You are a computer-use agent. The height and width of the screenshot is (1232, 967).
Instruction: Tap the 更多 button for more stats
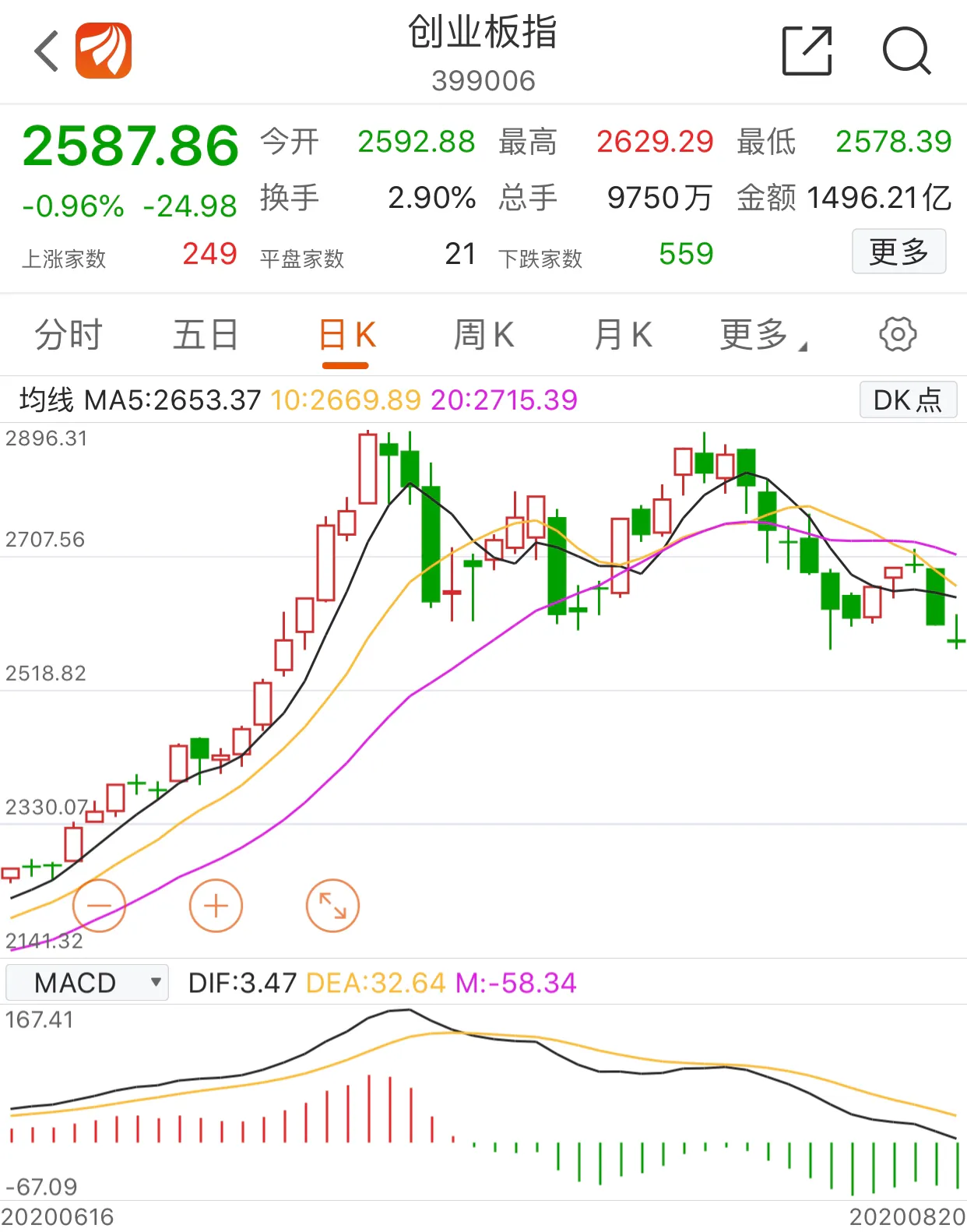(x=898, y=252)
